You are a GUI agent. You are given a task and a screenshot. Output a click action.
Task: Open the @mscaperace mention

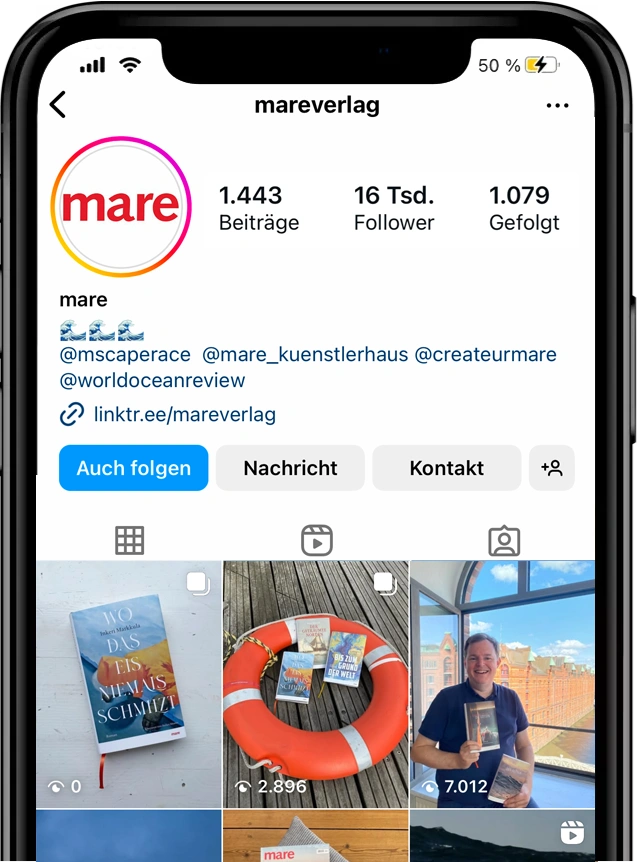[x=125, y=354]
